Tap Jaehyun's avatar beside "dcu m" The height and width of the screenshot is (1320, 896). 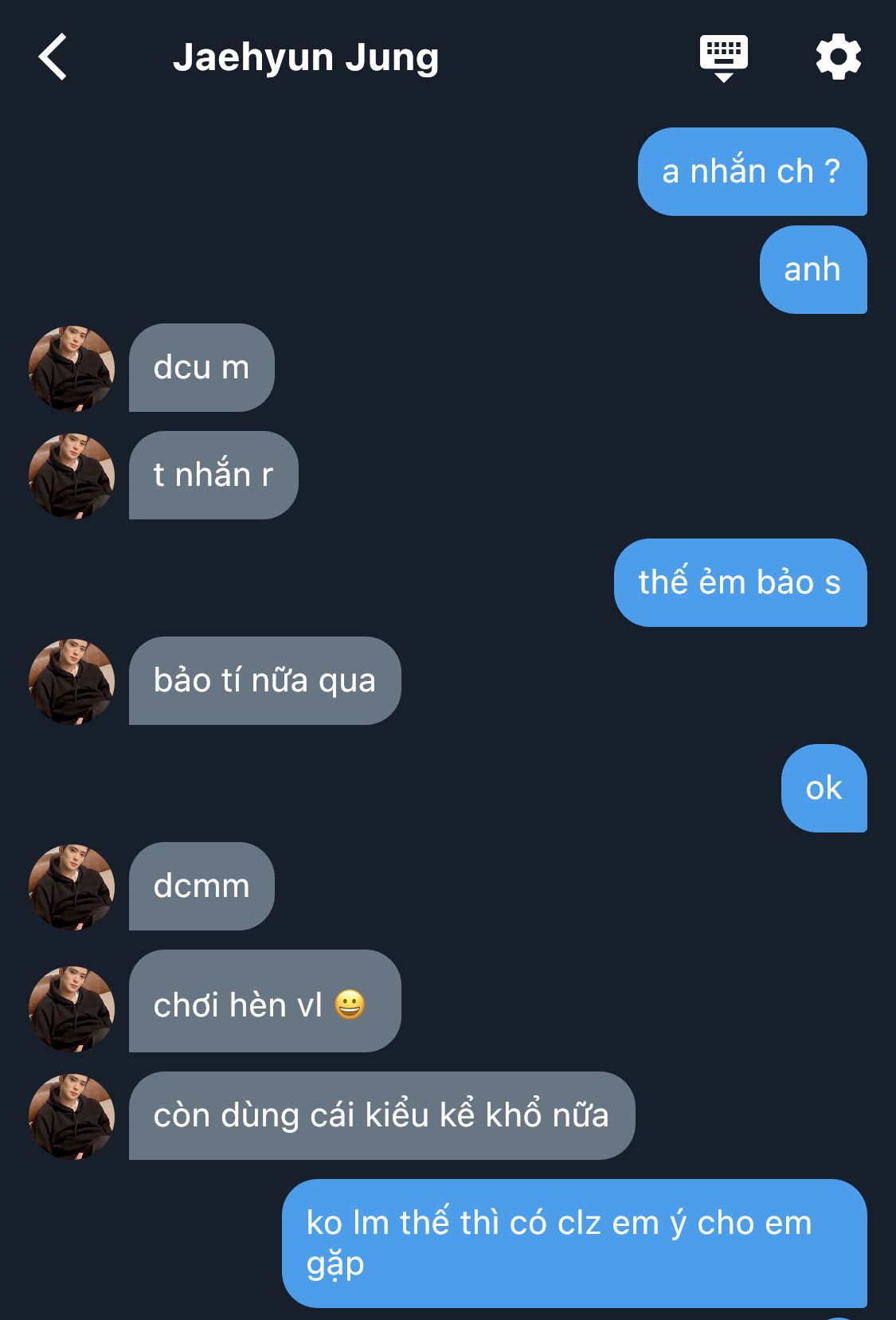(72, 368)
